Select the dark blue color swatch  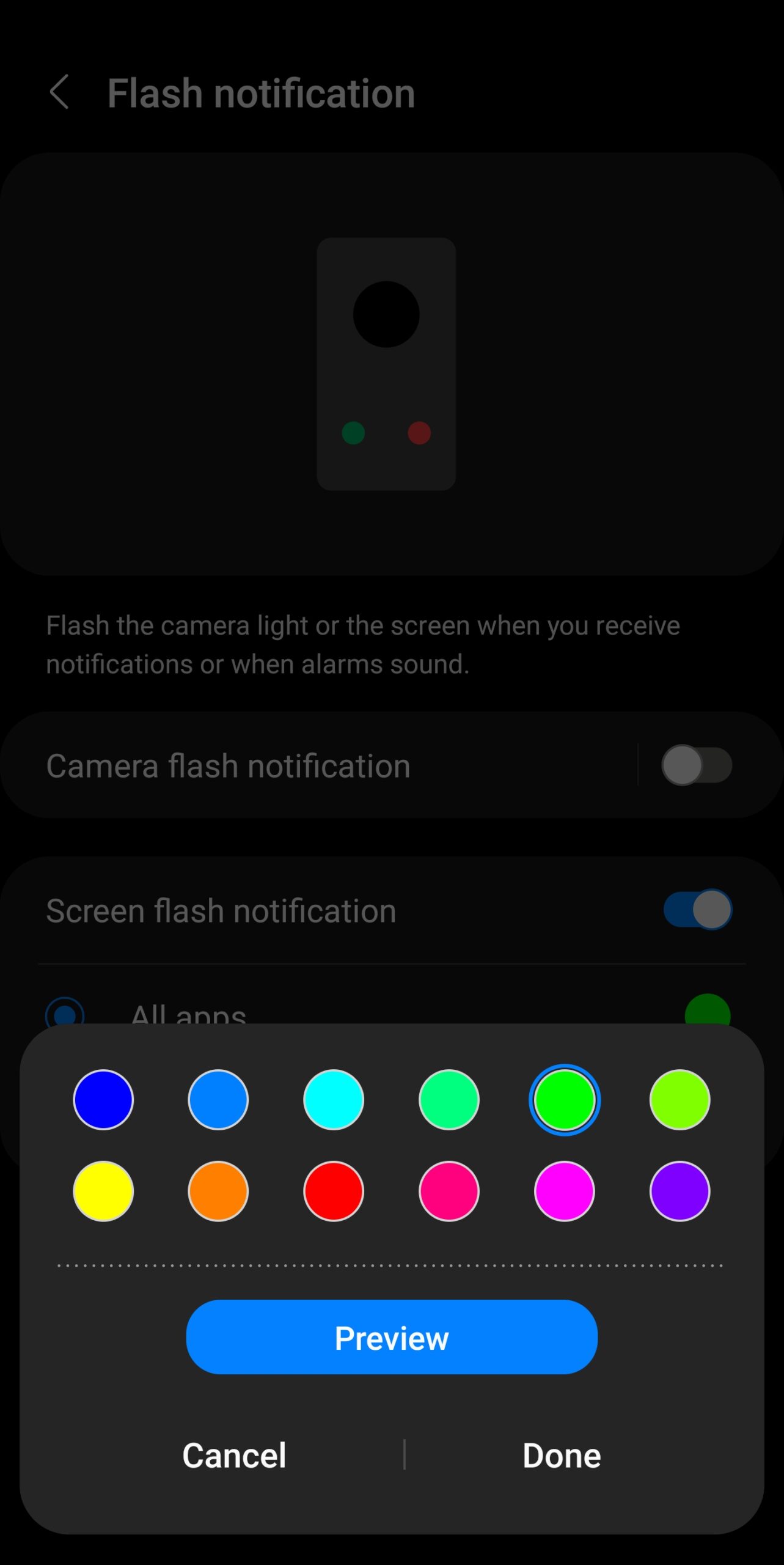pos(103,1099)
